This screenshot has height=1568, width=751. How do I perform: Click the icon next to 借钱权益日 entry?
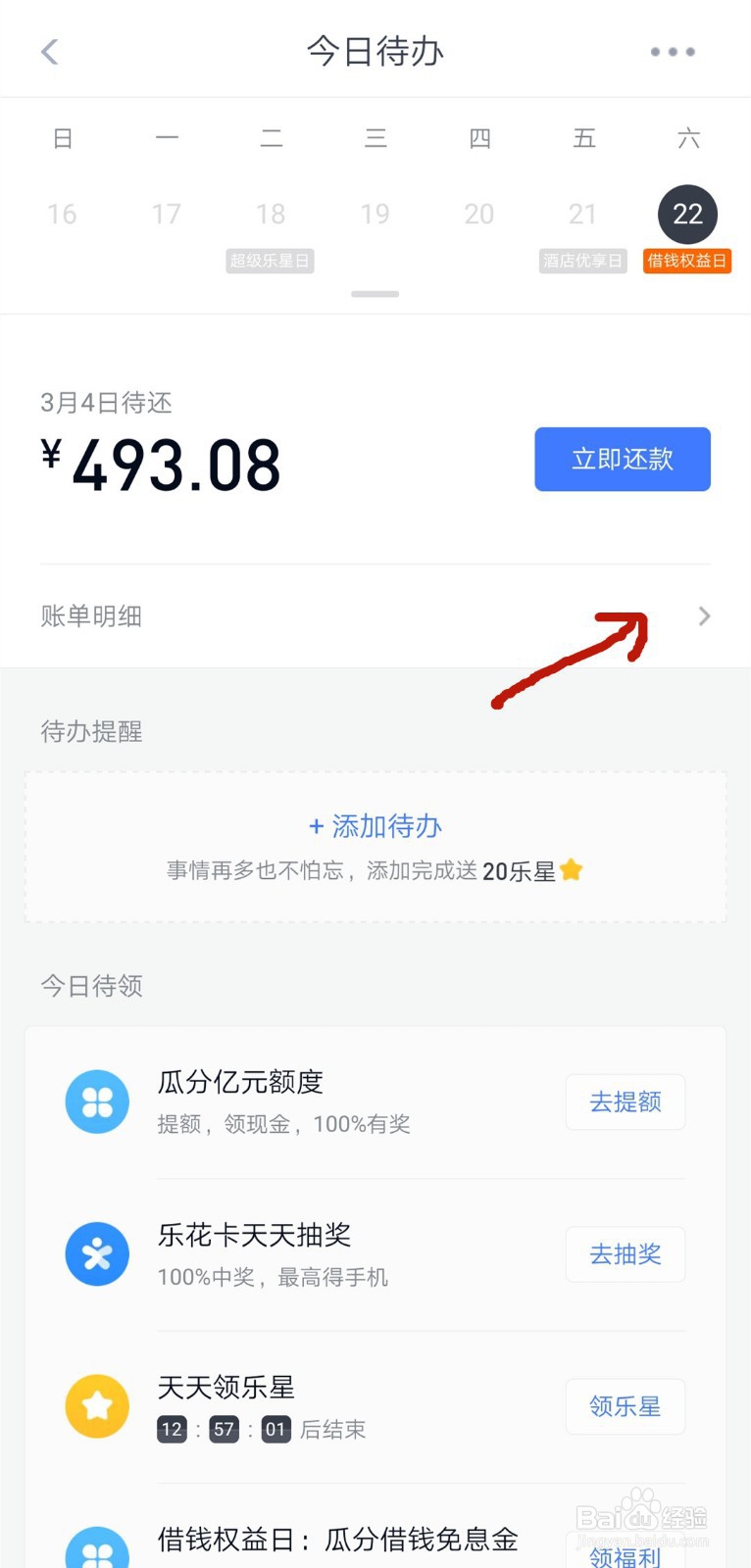coord(96,1548)
